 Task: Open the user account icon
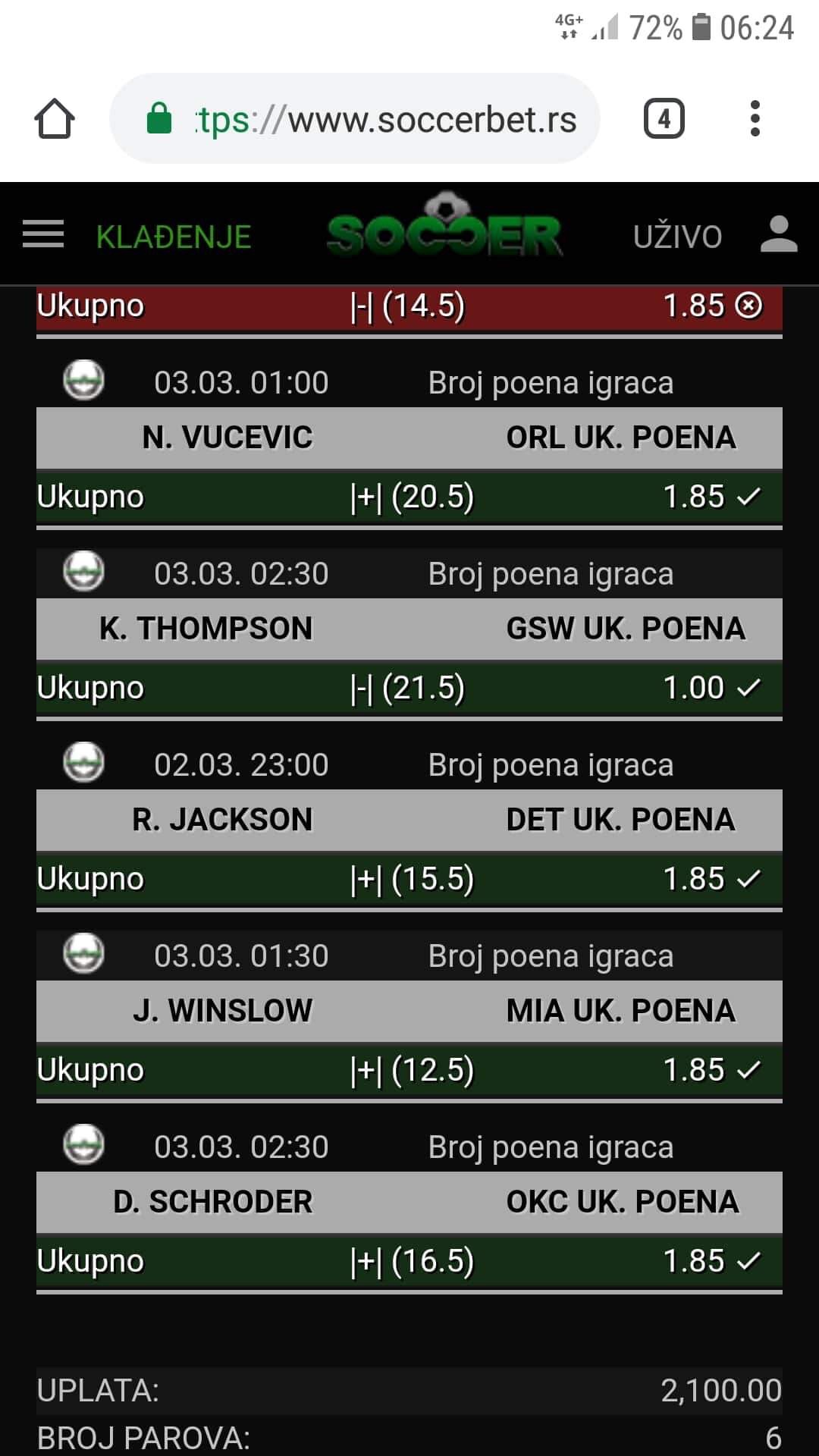[x=779, y=234]
